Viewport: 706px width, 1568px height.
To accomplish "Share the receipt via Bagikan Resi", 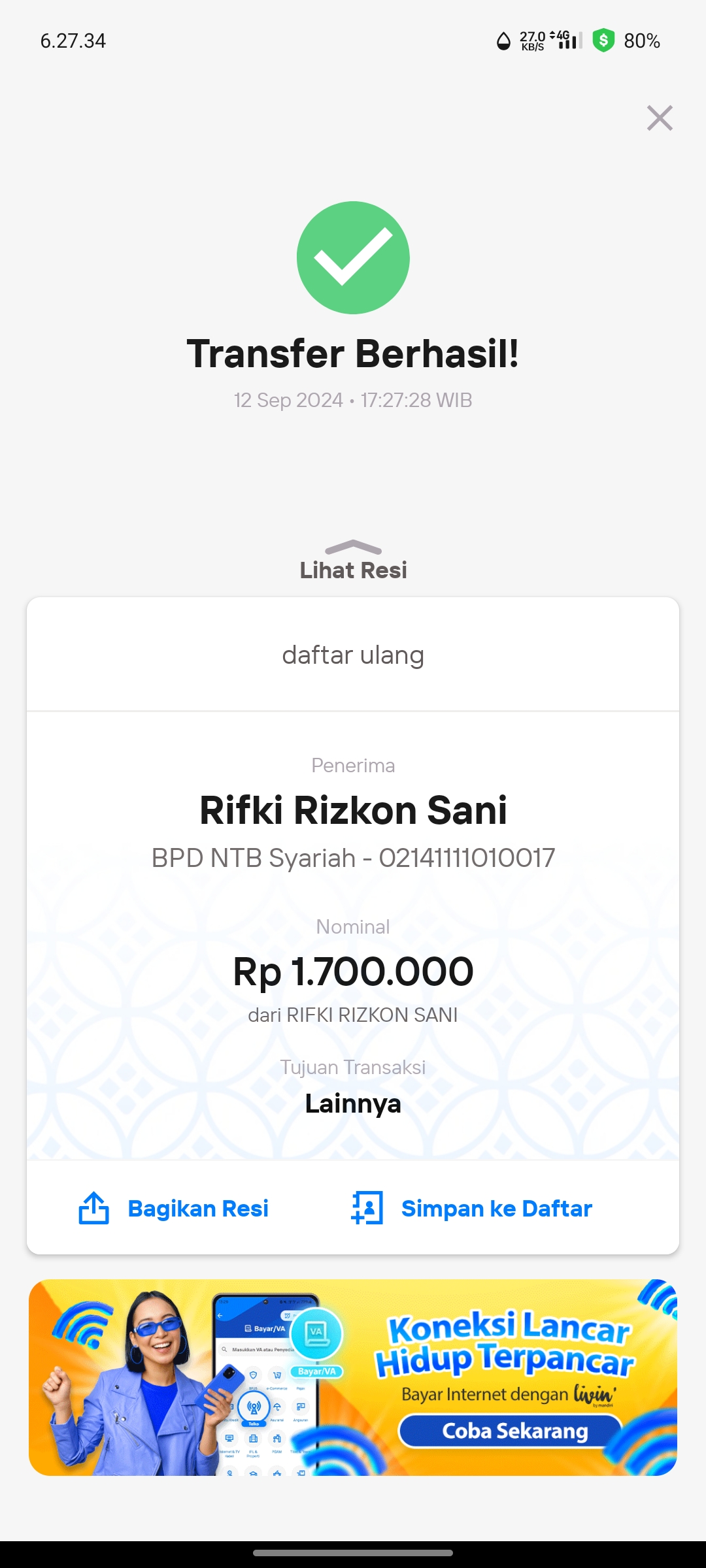I will click(174, 1209).
